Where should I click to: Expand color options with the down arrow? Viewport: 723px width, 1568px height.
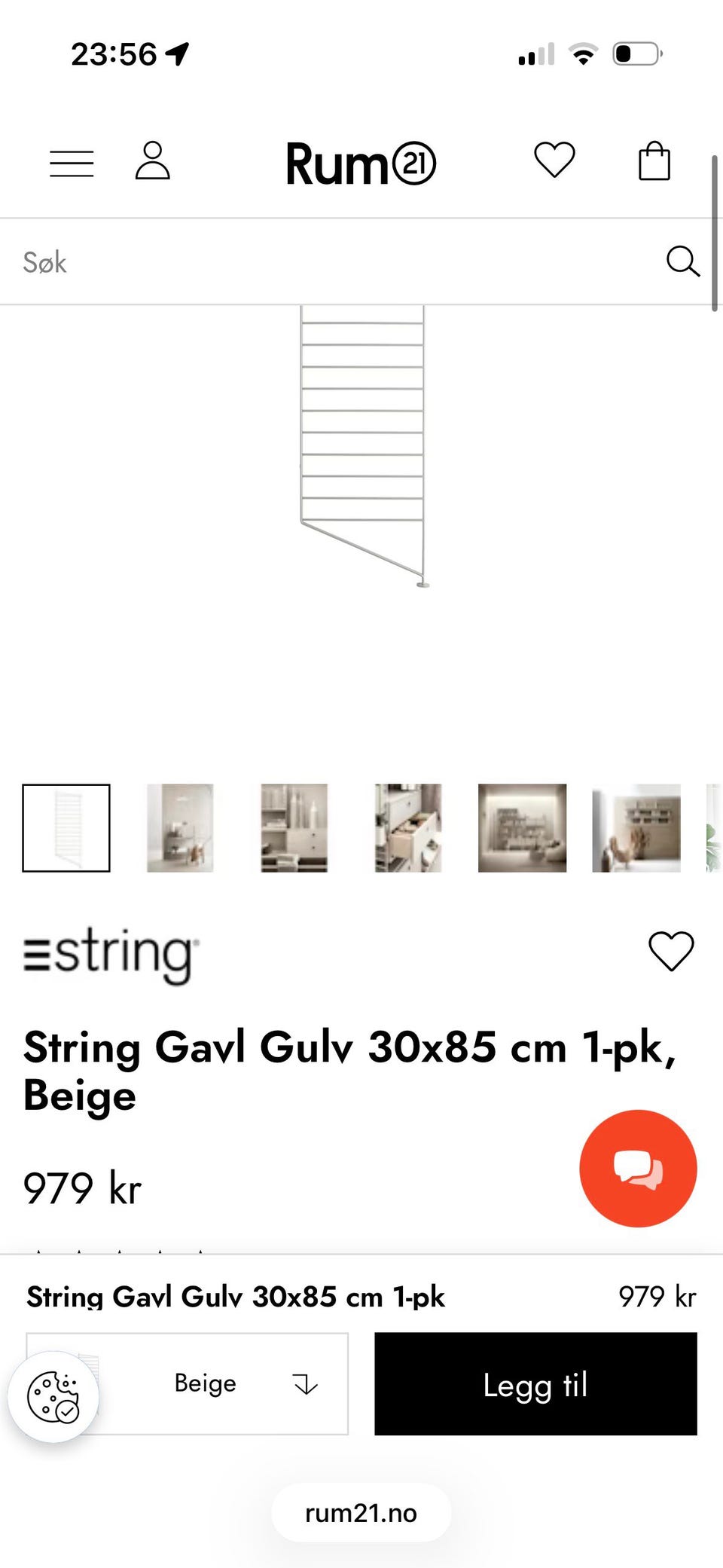(x=304, y=1384)
